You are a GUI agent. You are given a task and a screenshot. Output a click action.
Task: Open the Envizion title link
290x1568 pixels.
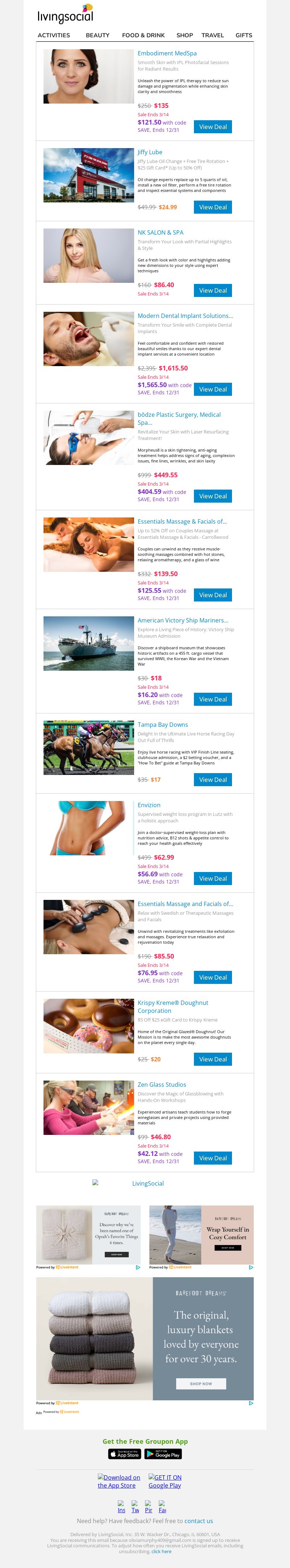149,805
